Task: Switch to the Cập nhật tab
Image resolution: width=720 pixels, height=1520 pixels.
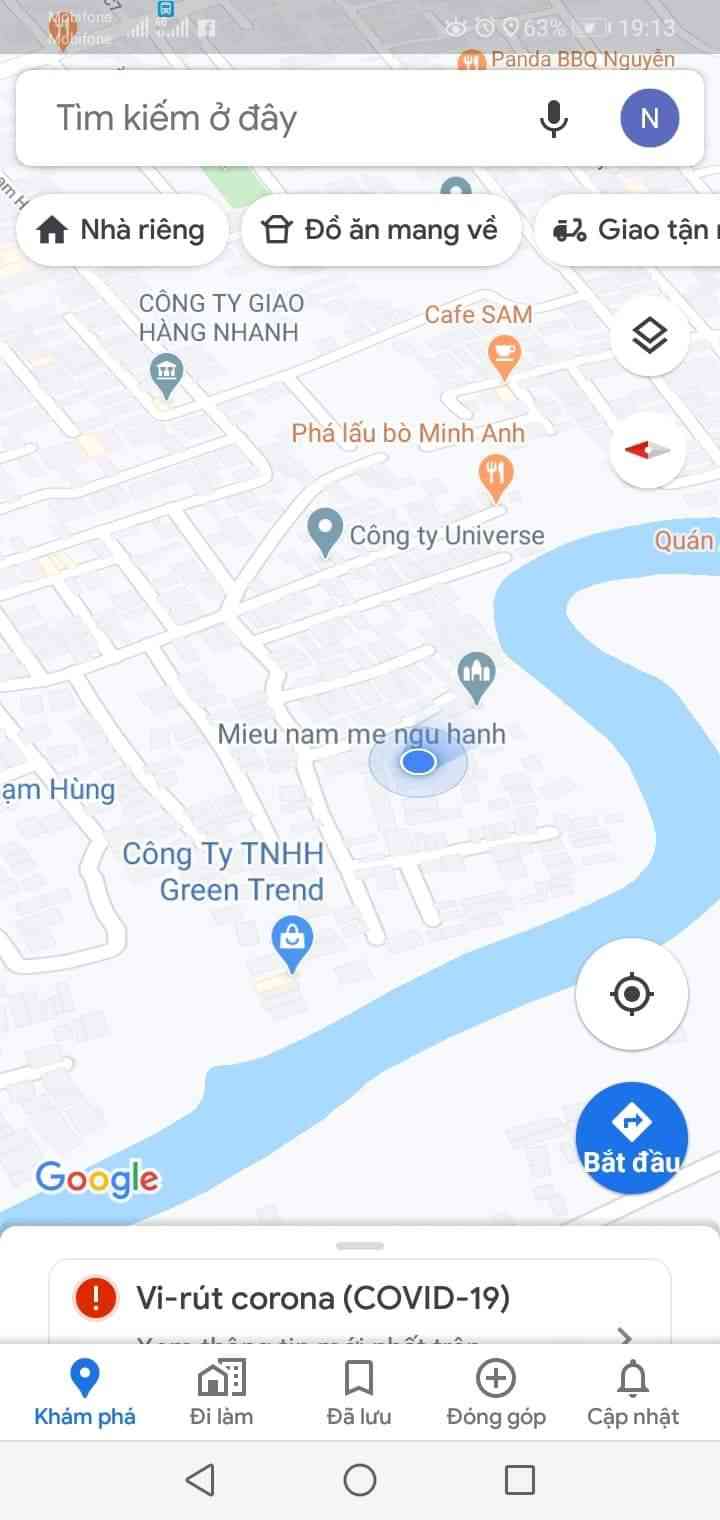Action: (x=633, y=1392)
